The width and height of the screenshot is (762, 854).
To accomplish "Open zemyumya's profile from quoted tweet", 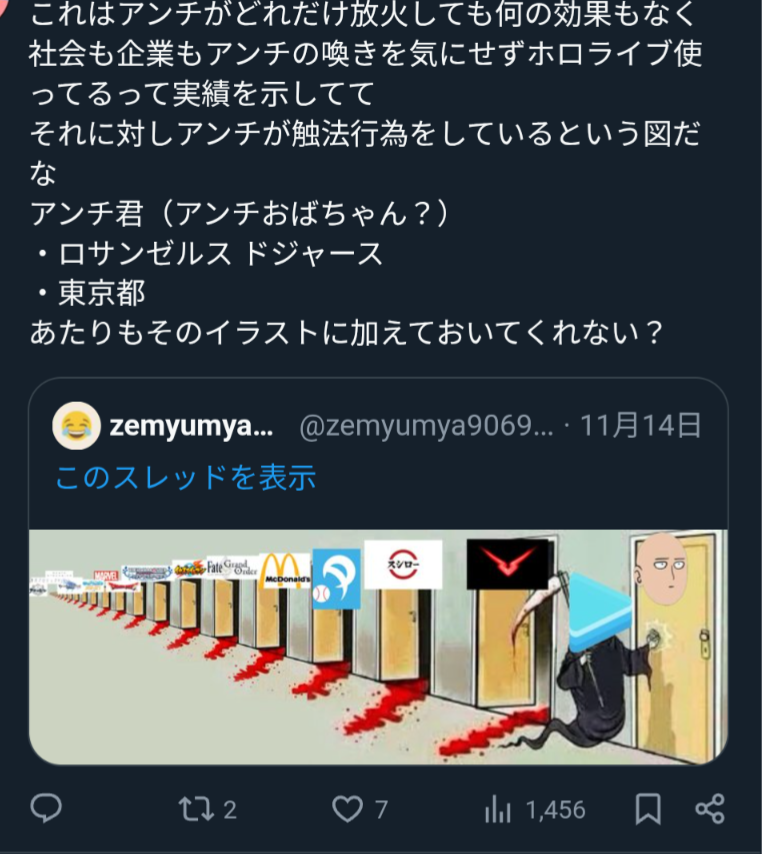I will click(x=190, y=426).
